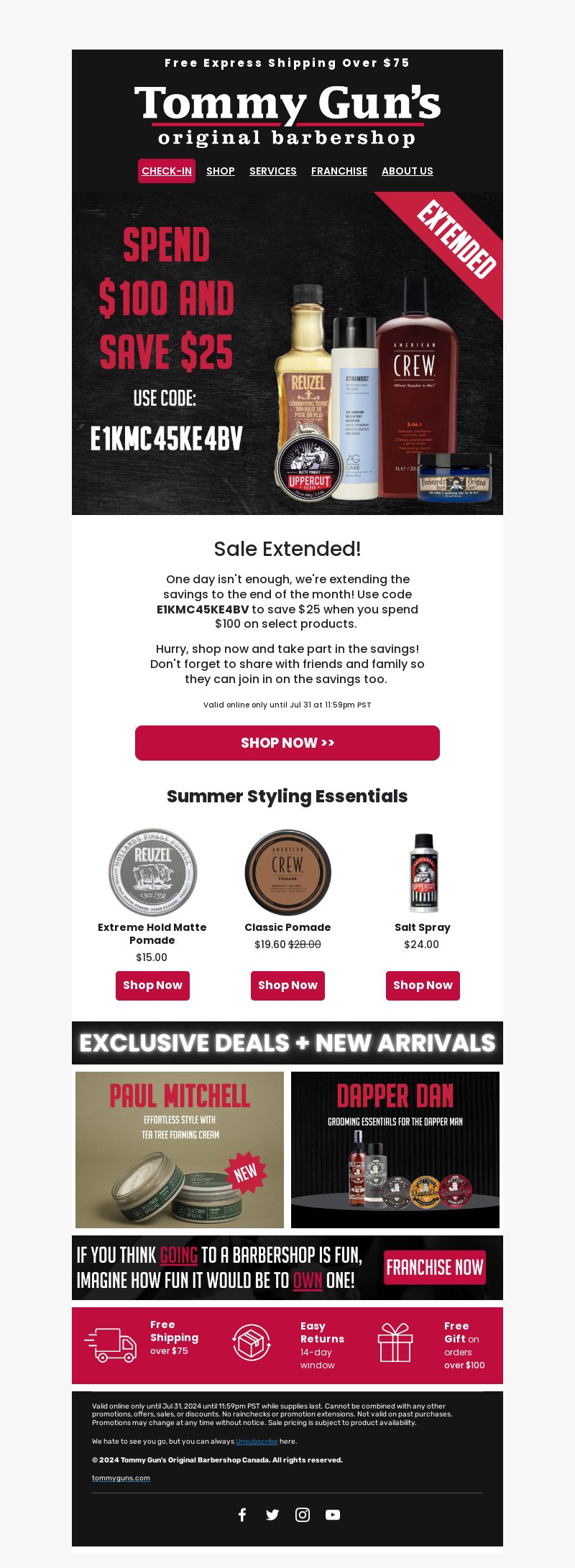Open the Spend $100 Save $25 banner
Image resolution: width=575 pixels, height=1568 pixels.
(x=287, y=353)
